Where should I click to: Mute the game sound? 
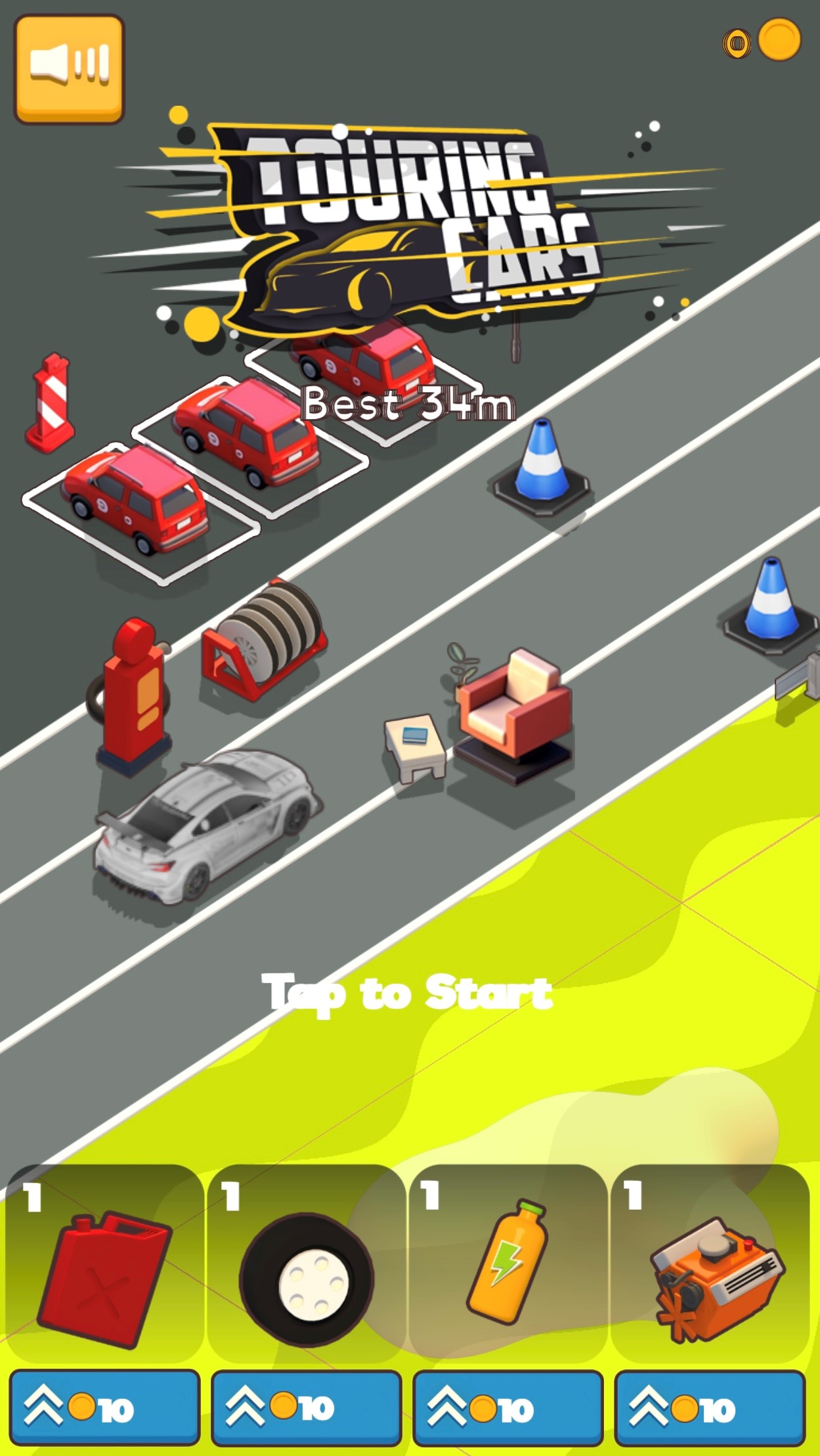(69, 69)
